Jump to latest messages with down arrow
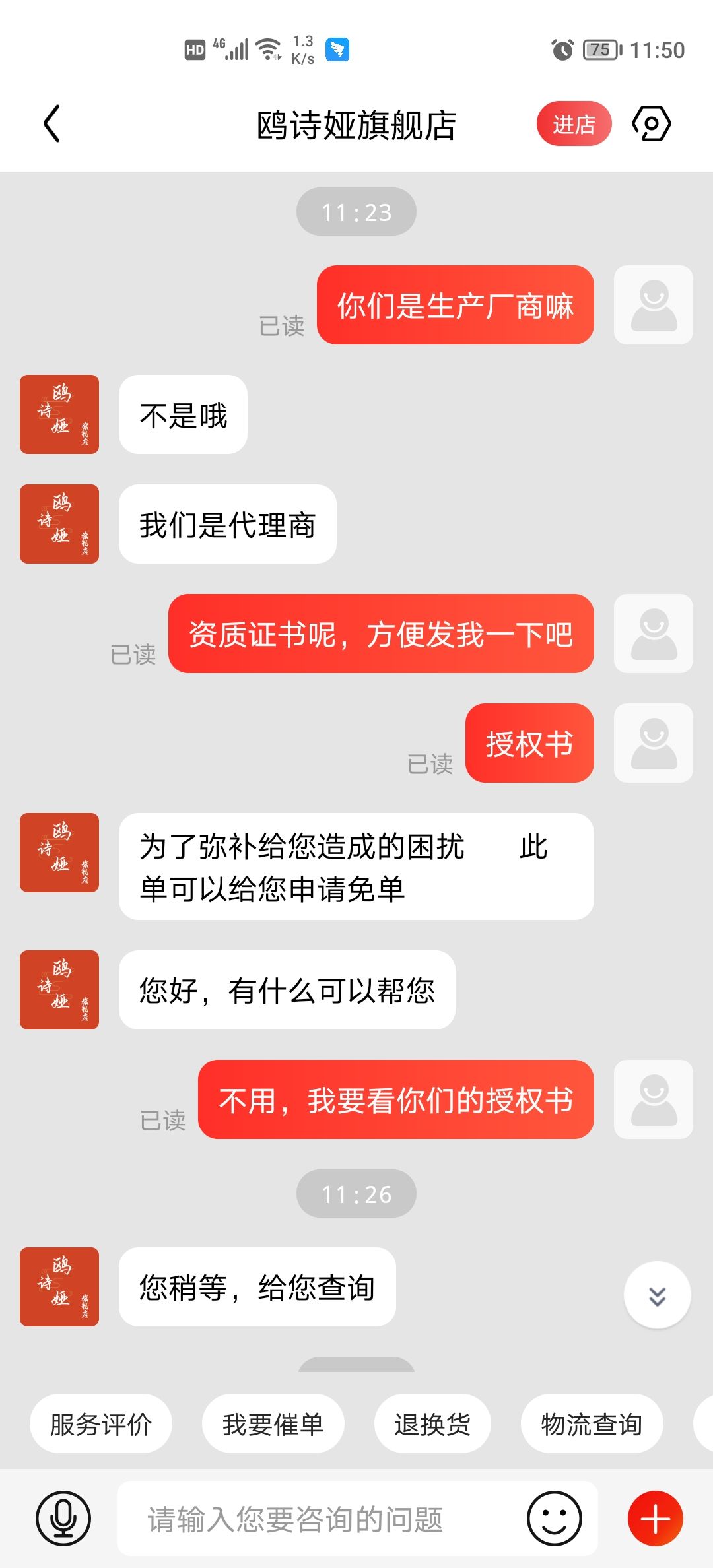Viewport: 713px width, 1568px height. pos(657,1295)
